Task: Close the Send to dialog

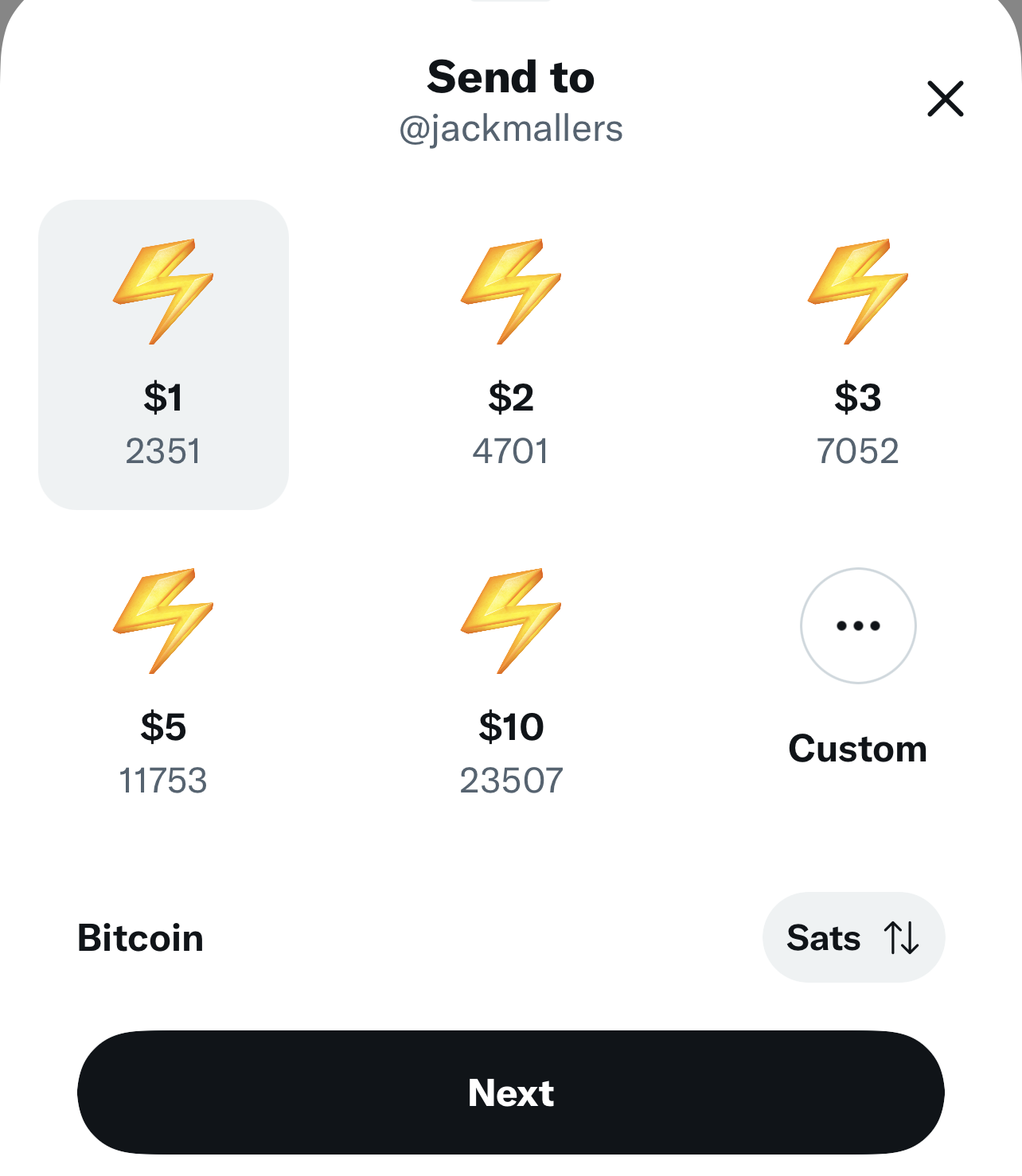Action: (945, 99)
